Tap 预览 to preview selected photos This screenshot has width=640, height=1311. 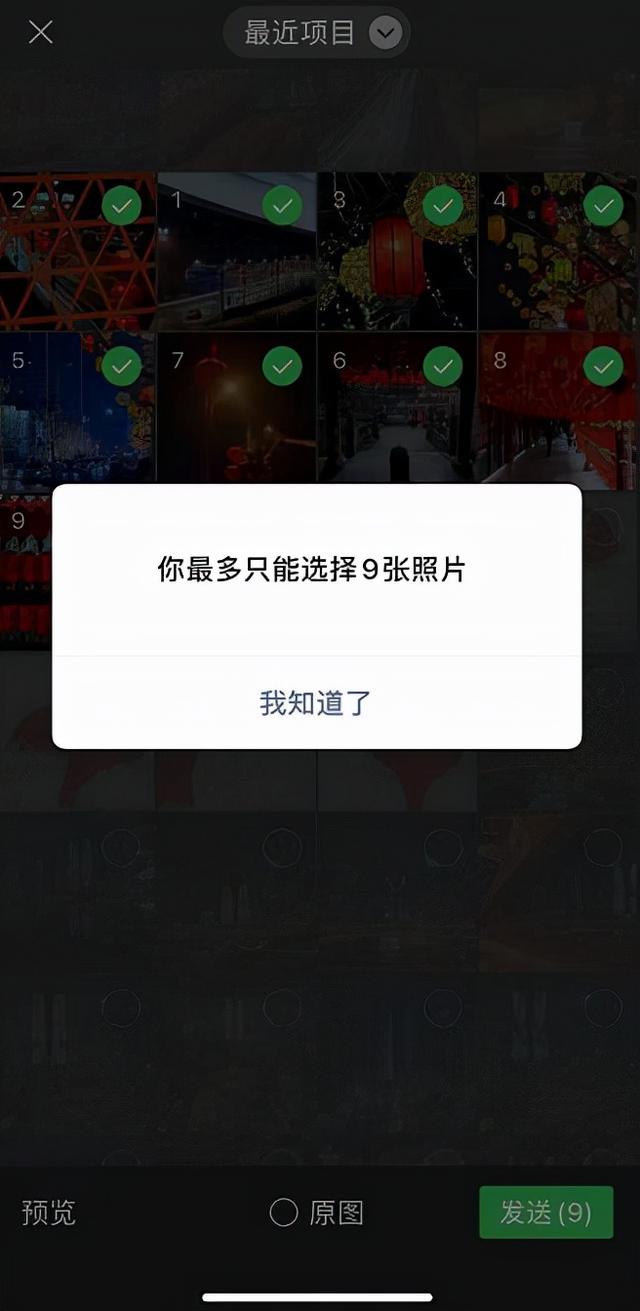coord(48,1213)
